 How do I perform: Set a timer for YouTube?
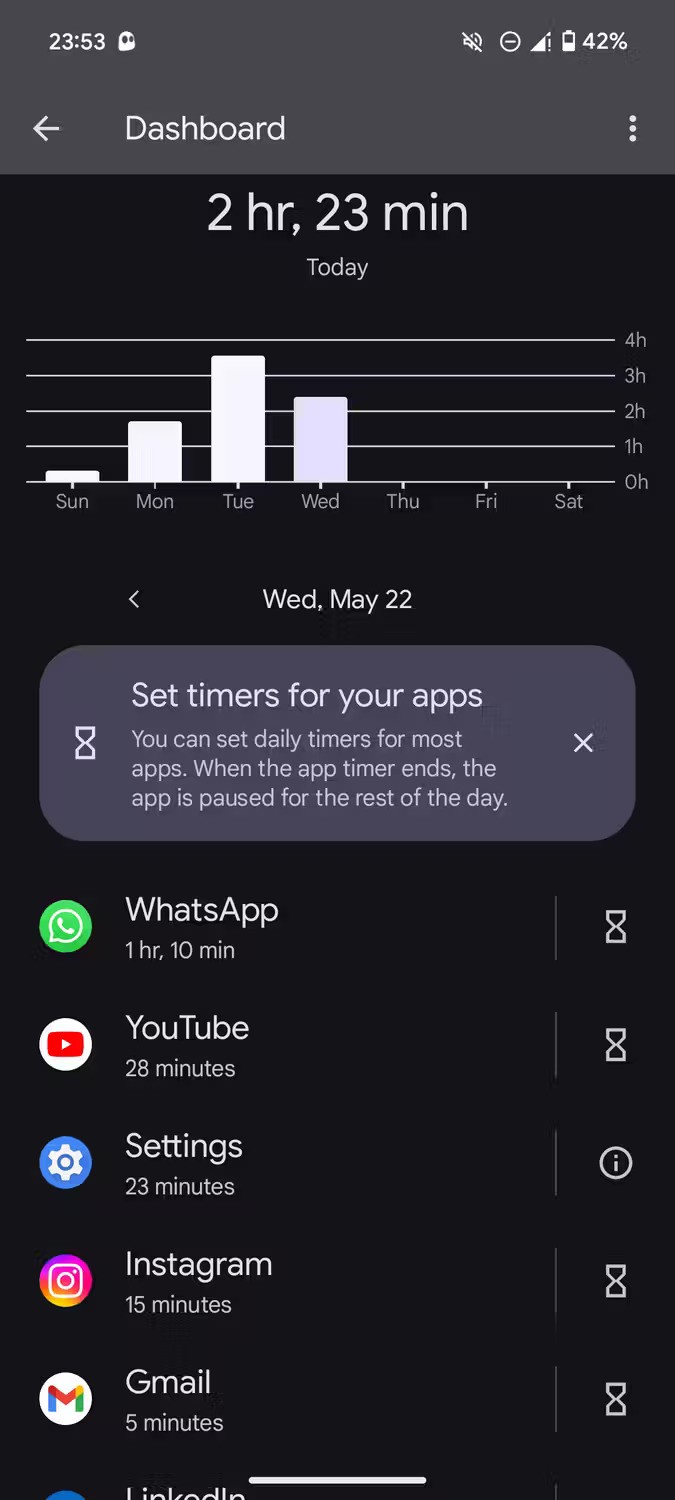click(615, 1045)
